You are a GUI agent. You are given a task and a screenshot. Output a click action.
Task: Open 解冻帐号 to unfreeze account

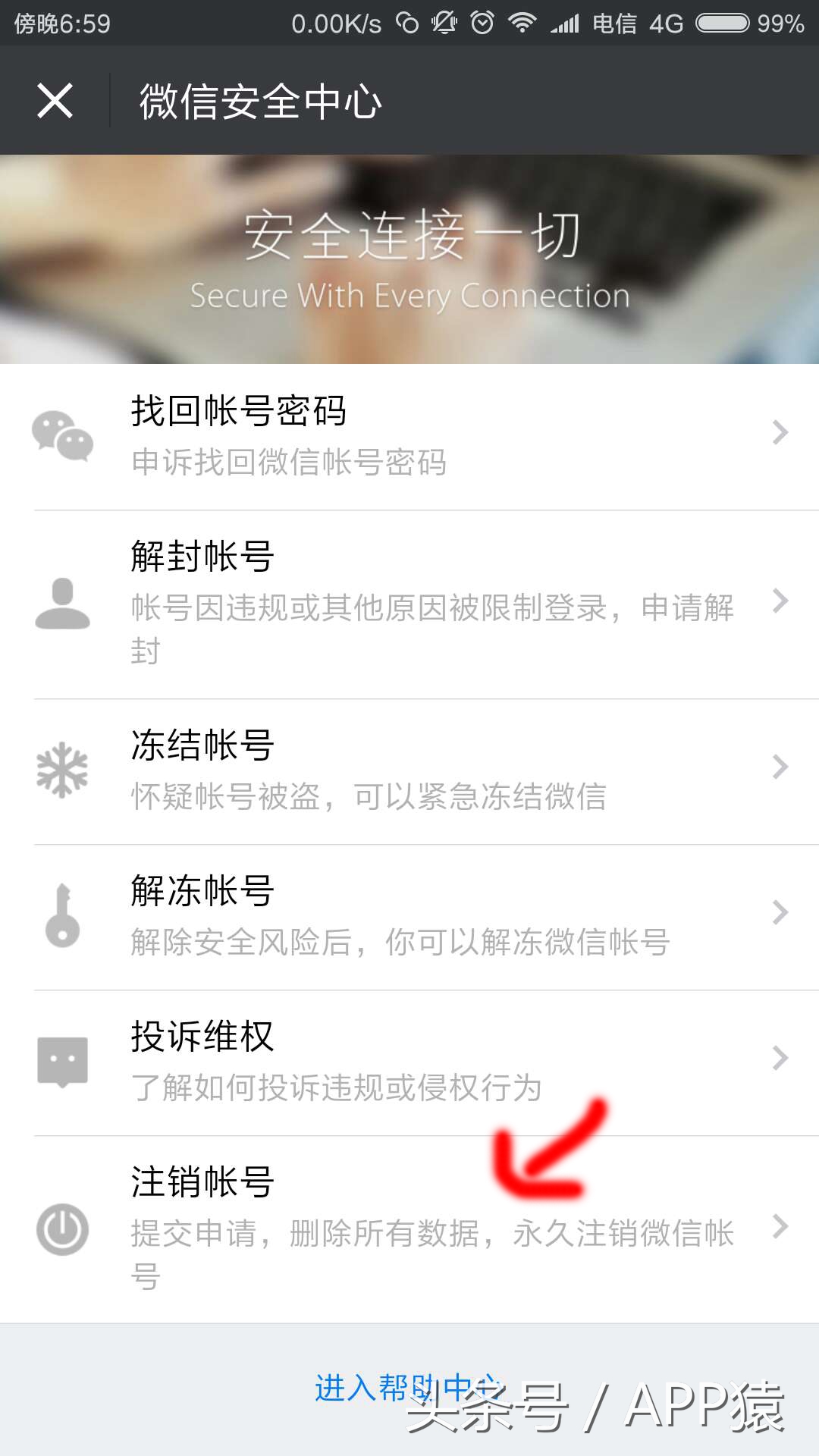coord(409,915)
